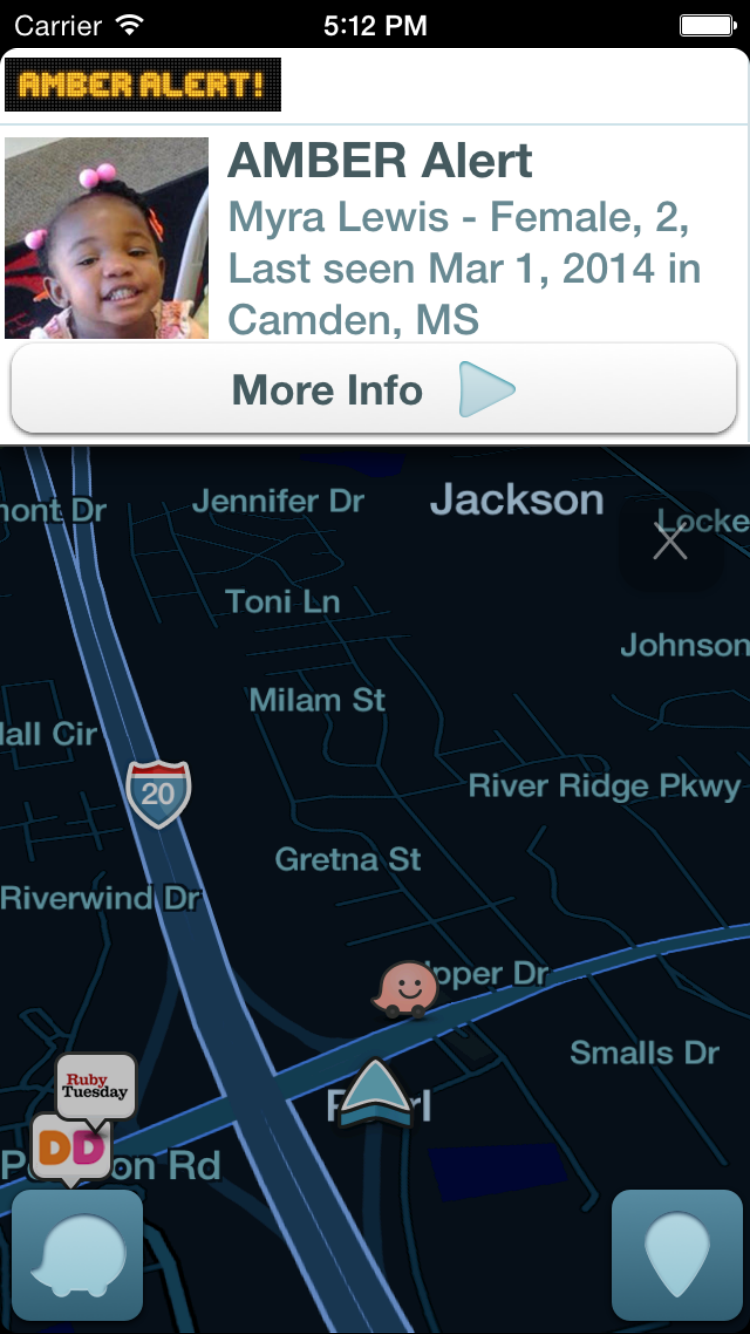Select the Ruby Tuesday map pin
Image resolution: width=750 pixels, height=1334 pixels.
(x=96, y=1085)
